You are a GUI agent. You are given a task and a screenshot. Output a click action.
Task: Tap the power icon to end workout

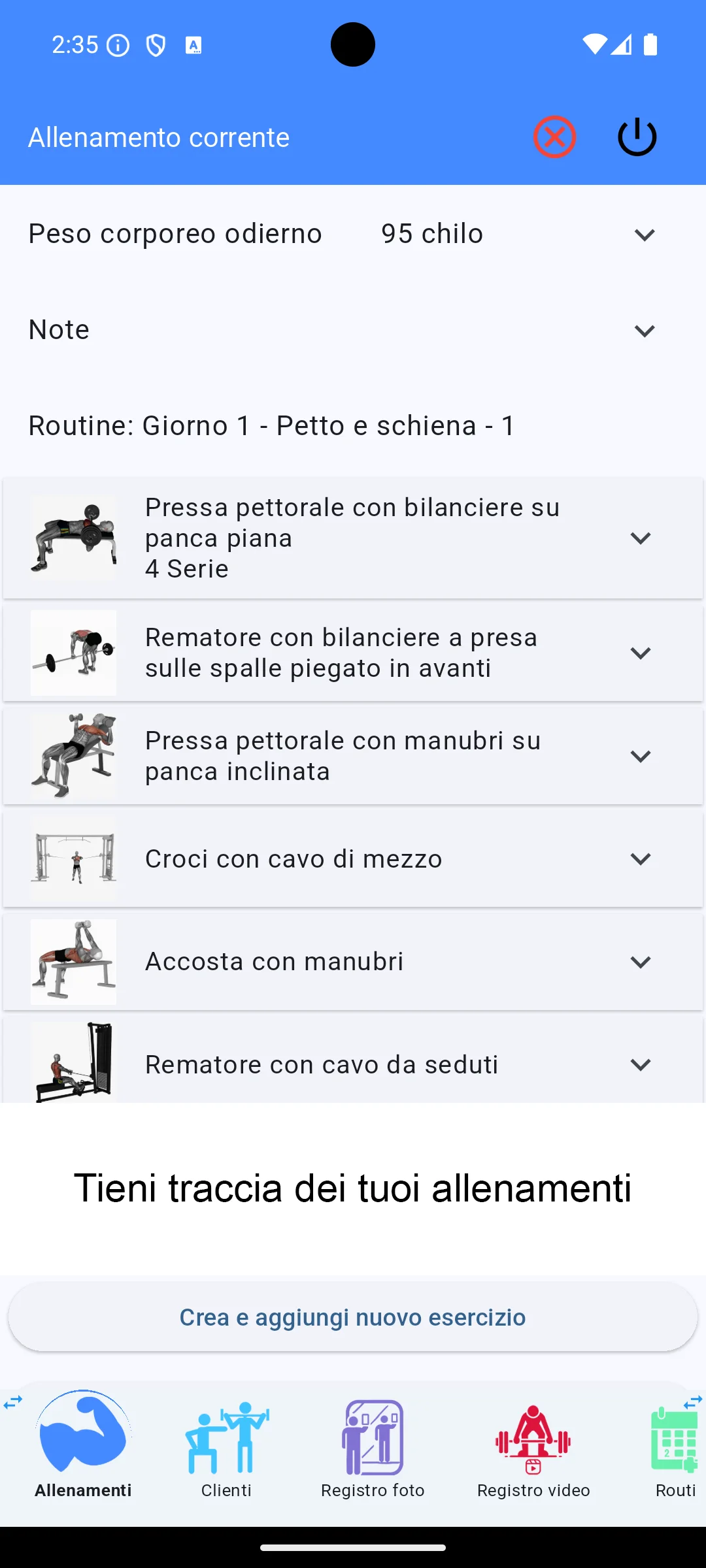[x=636, y=137]
